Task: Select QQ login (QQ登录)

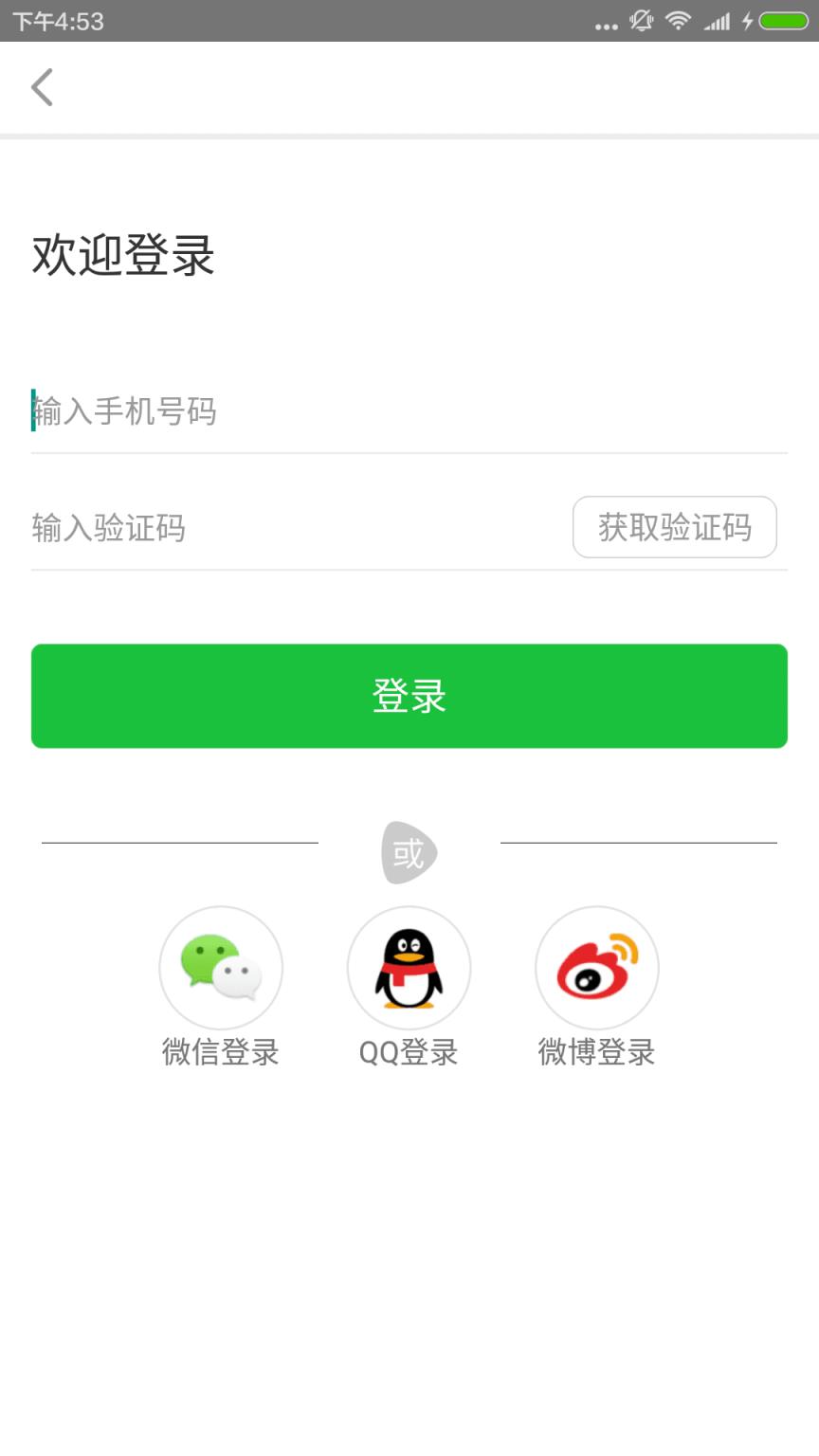Action: click(409, 1052)
